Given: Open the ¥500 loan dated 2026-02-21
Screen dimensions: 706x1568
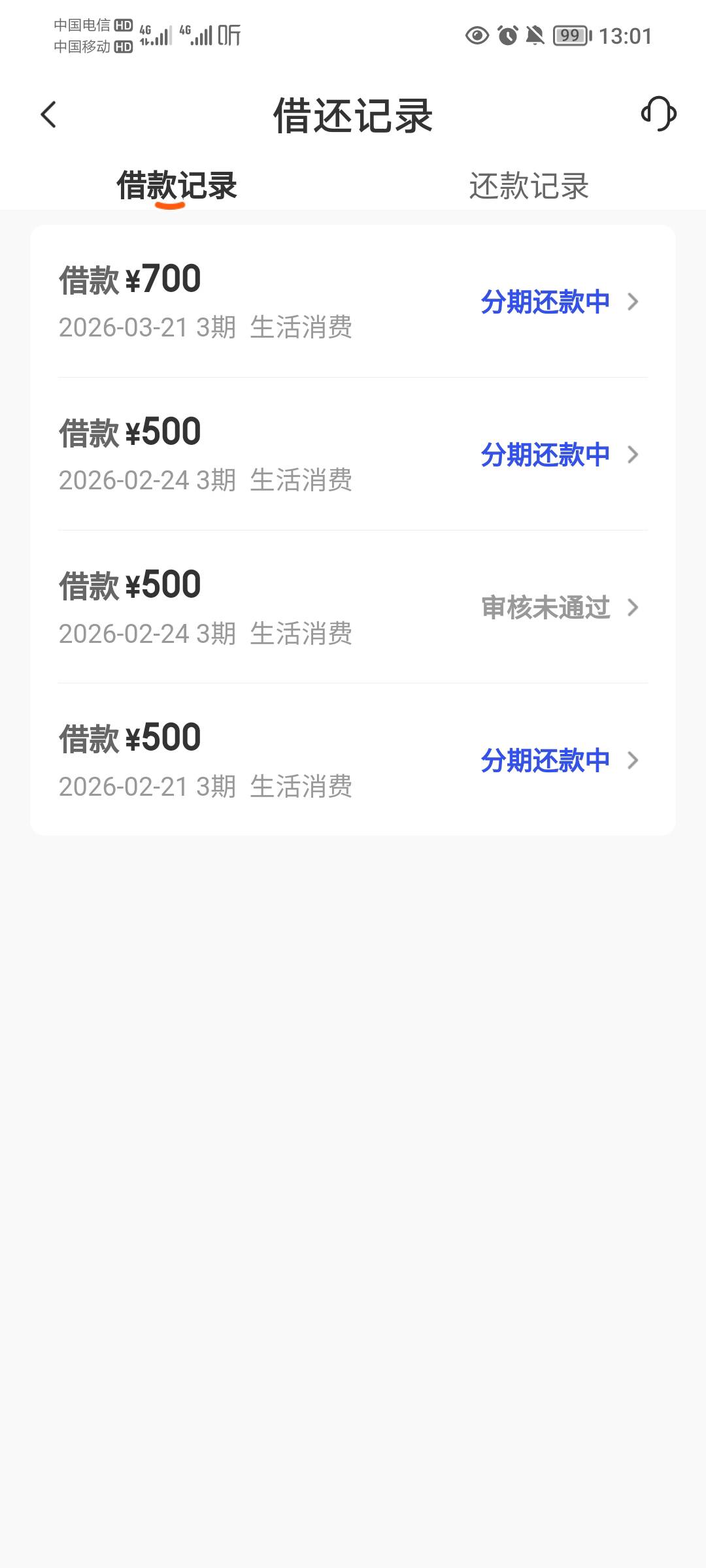Looking at the screenshot, I should tap(353, 760).
